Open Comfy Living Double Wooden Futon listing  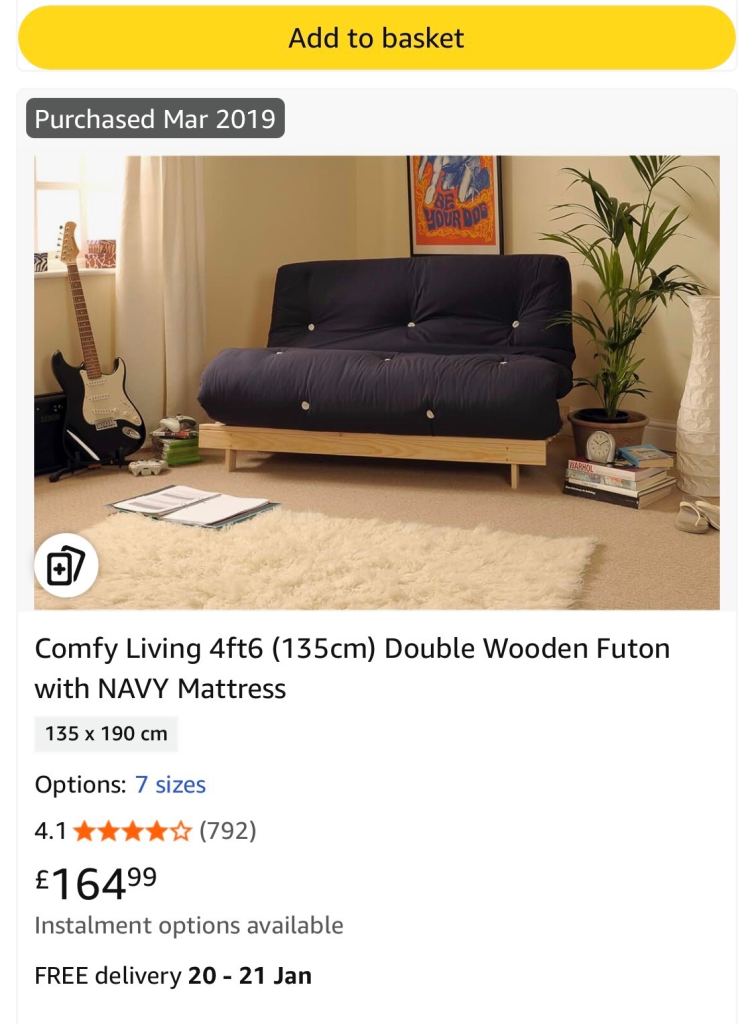[x=352, y=667]
